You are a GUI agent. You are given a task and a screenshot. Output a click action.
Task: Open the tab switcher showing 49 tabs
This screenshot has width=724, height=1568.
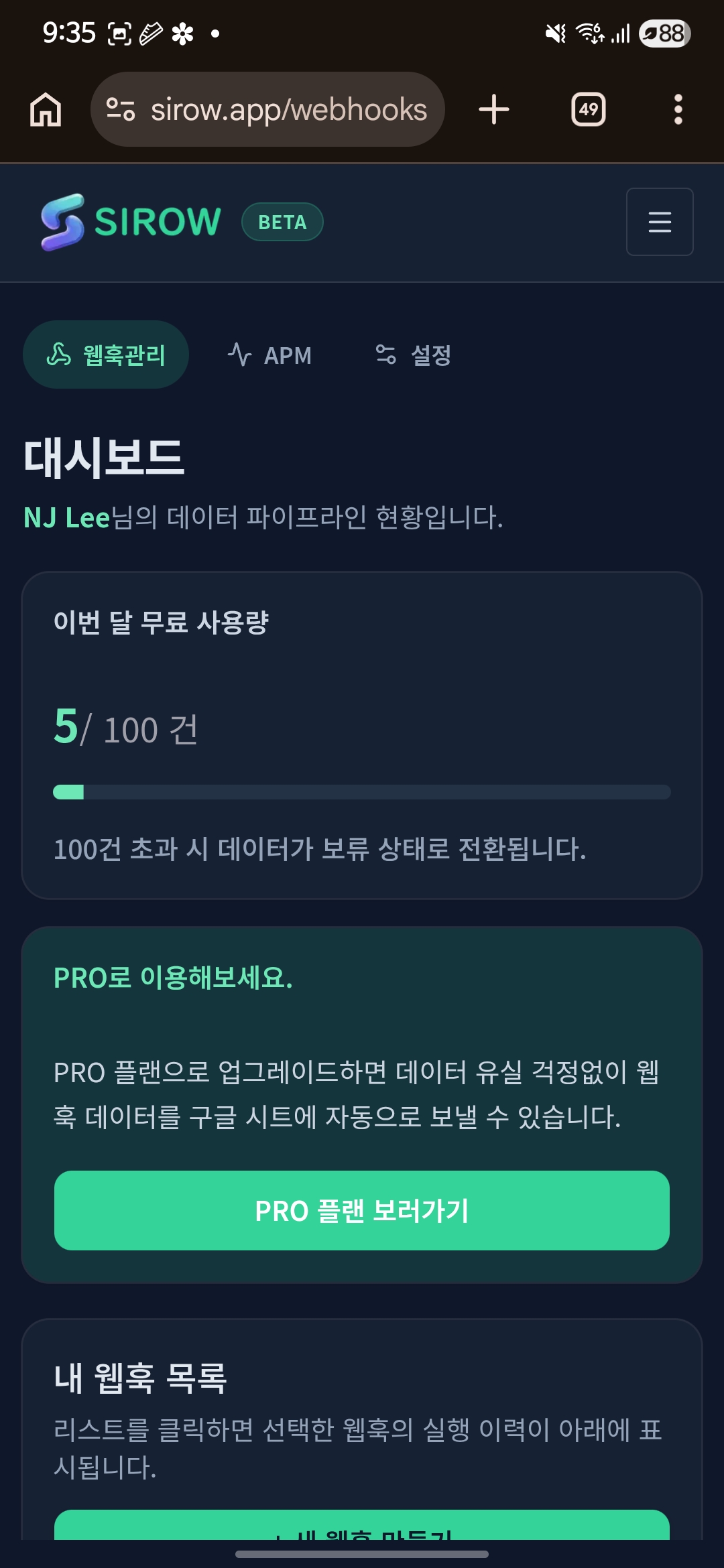(588, 109)
